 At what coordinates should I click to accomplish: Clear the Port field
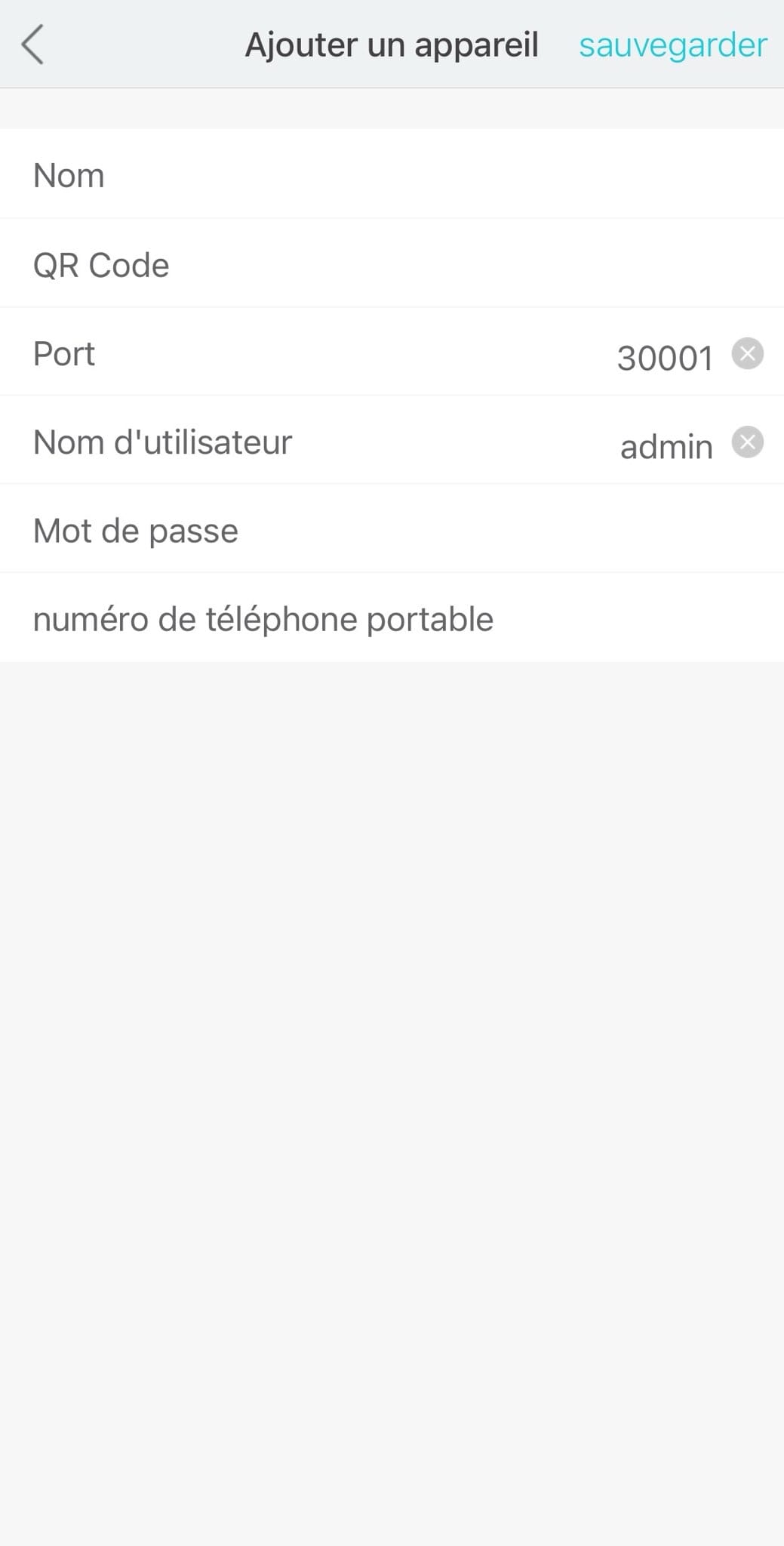pos(748,353)
